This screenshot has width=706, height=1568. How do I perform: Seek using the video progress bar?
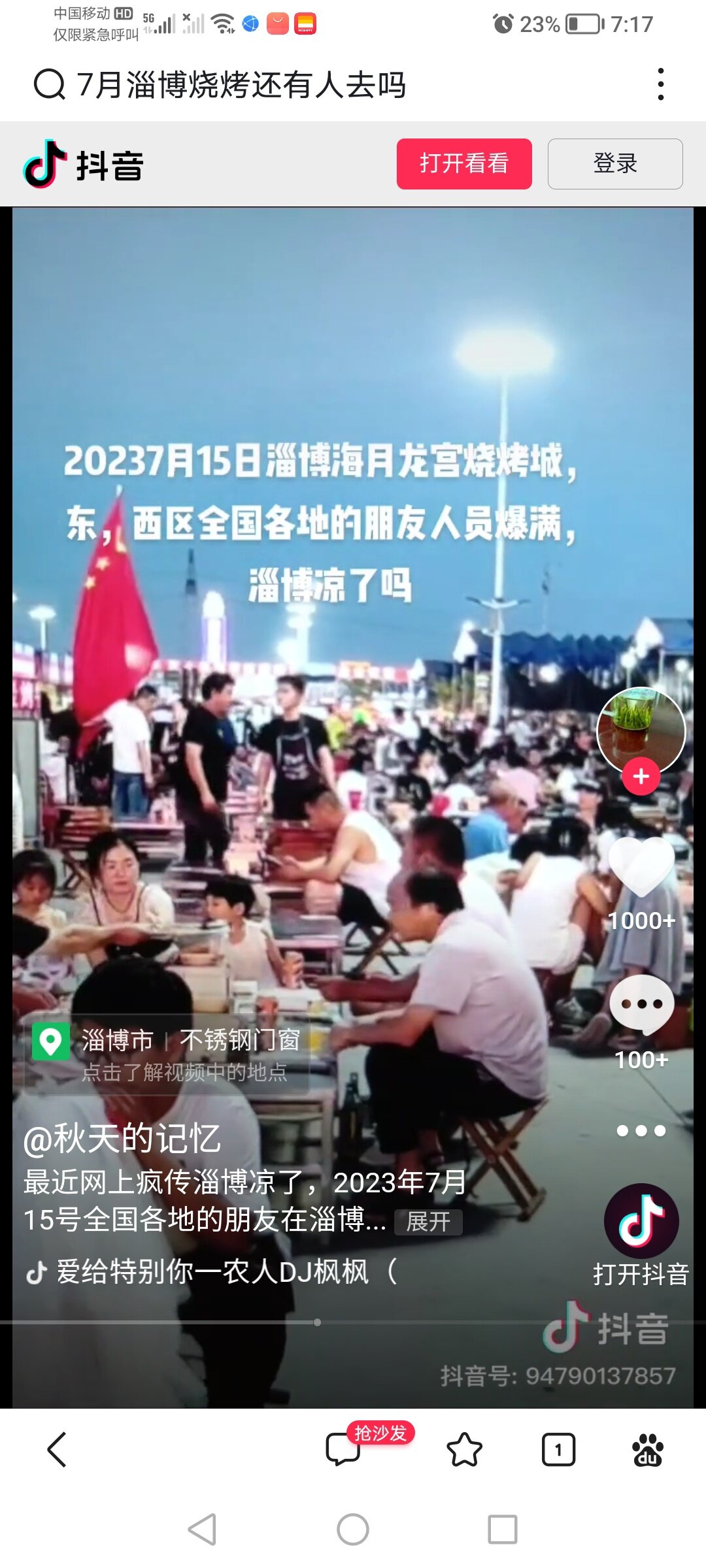pos(317,1322)
